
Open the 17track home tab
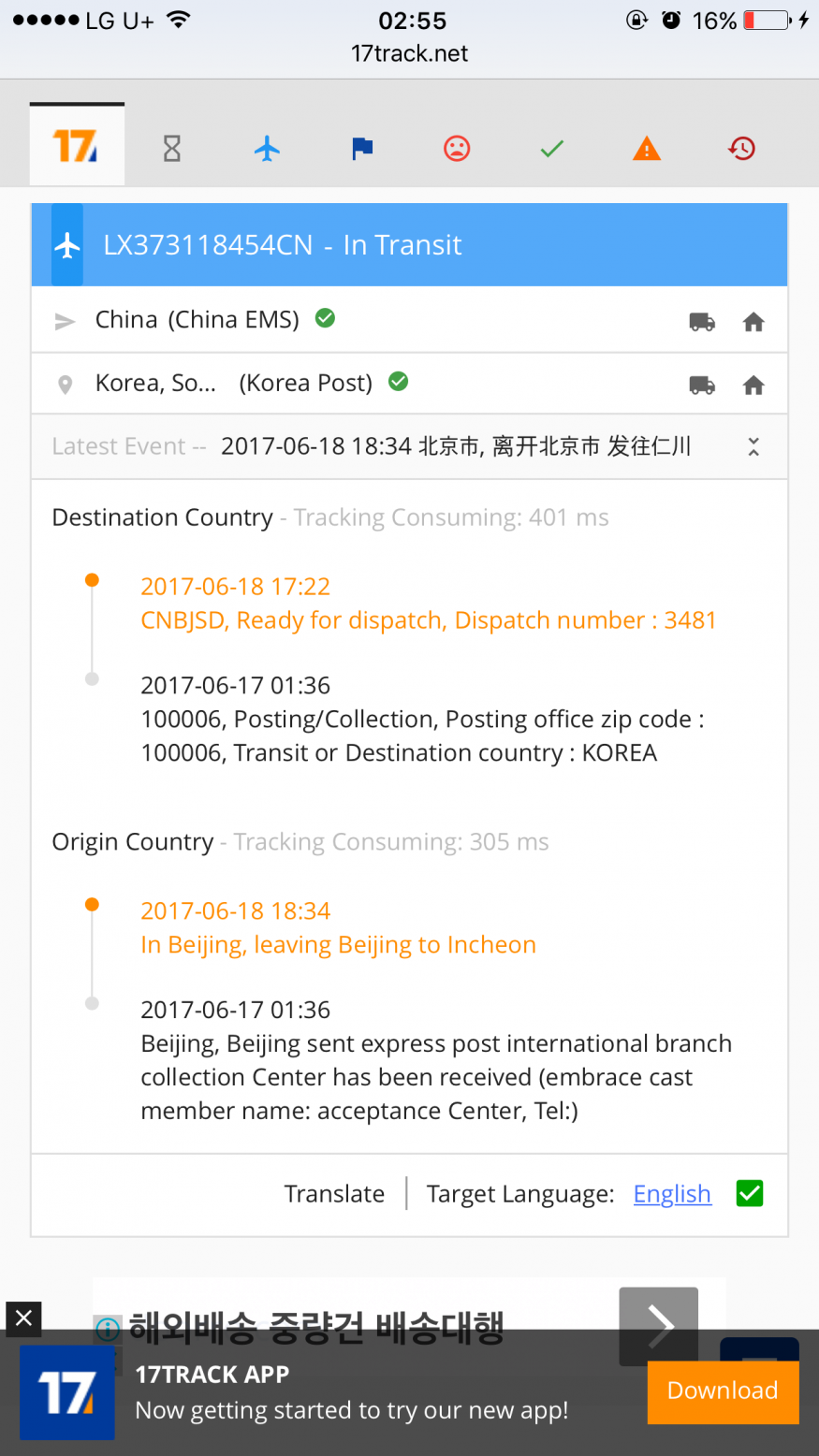77,145
